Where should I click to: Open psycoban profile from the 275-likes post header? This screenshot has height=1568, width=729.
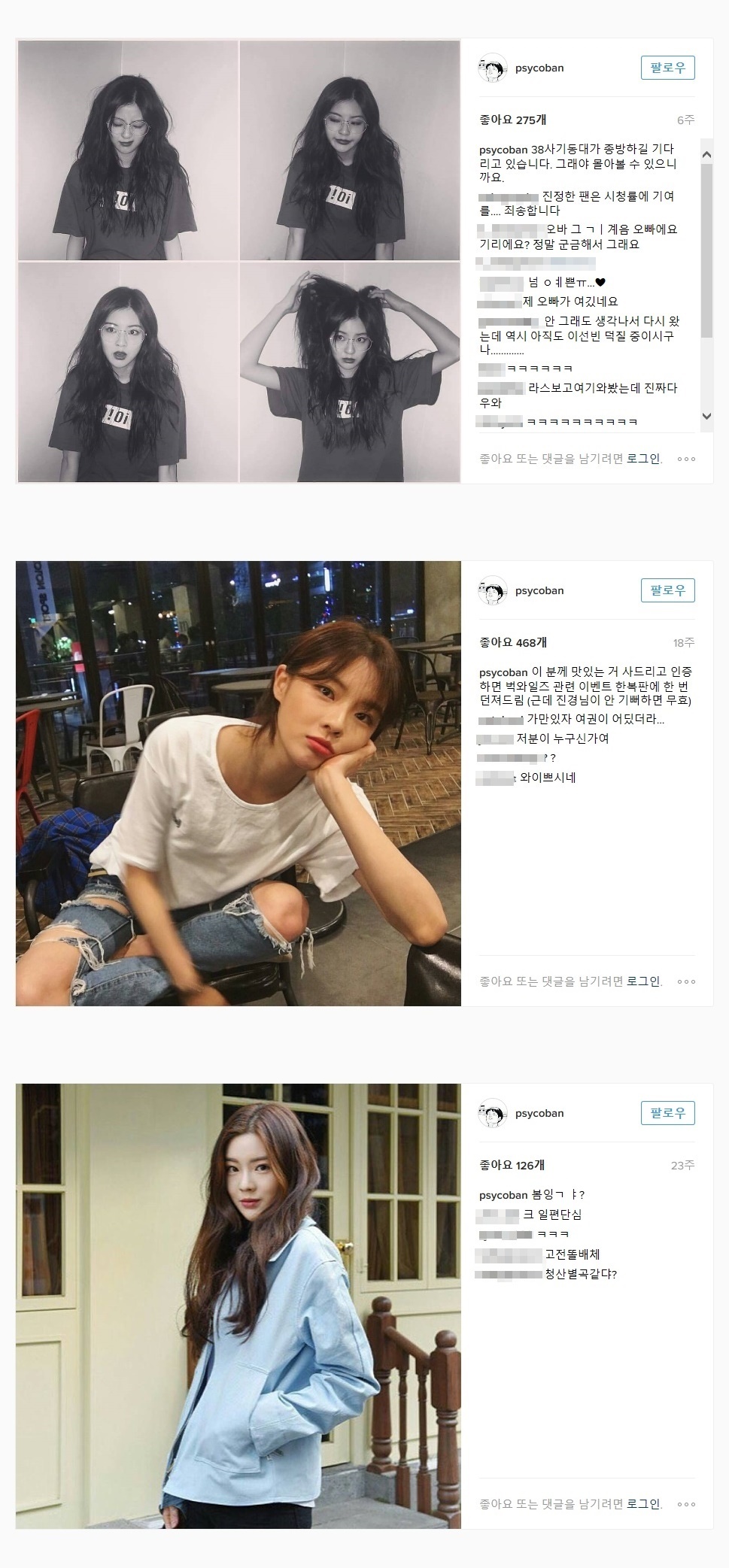539,68
